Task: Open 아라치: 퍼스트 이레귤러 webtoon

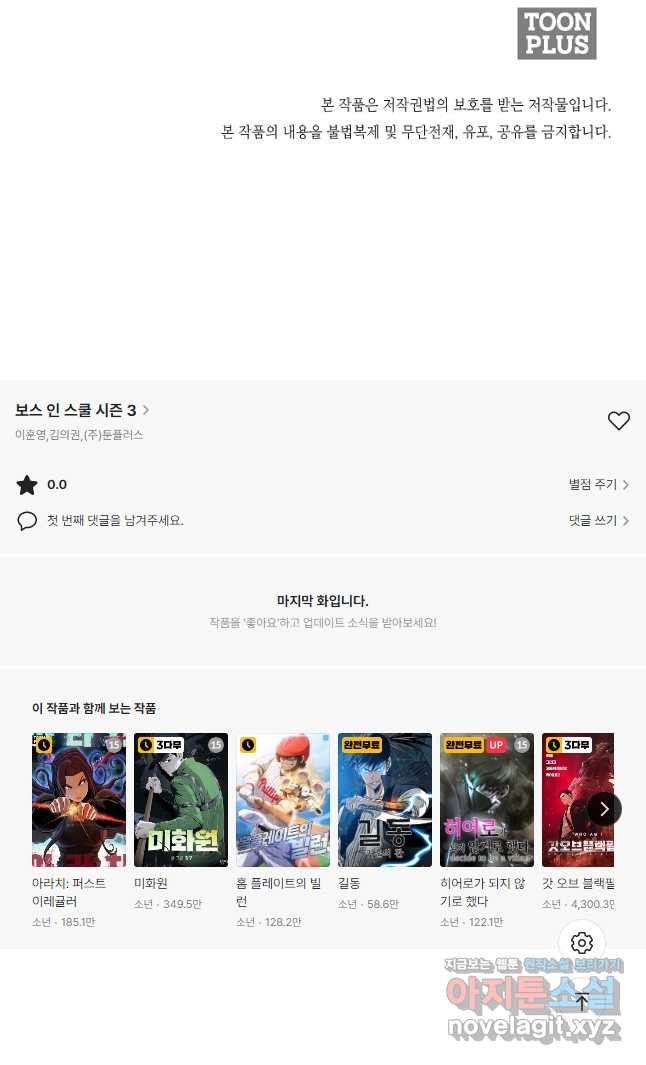Action: [x=79, y=800]
